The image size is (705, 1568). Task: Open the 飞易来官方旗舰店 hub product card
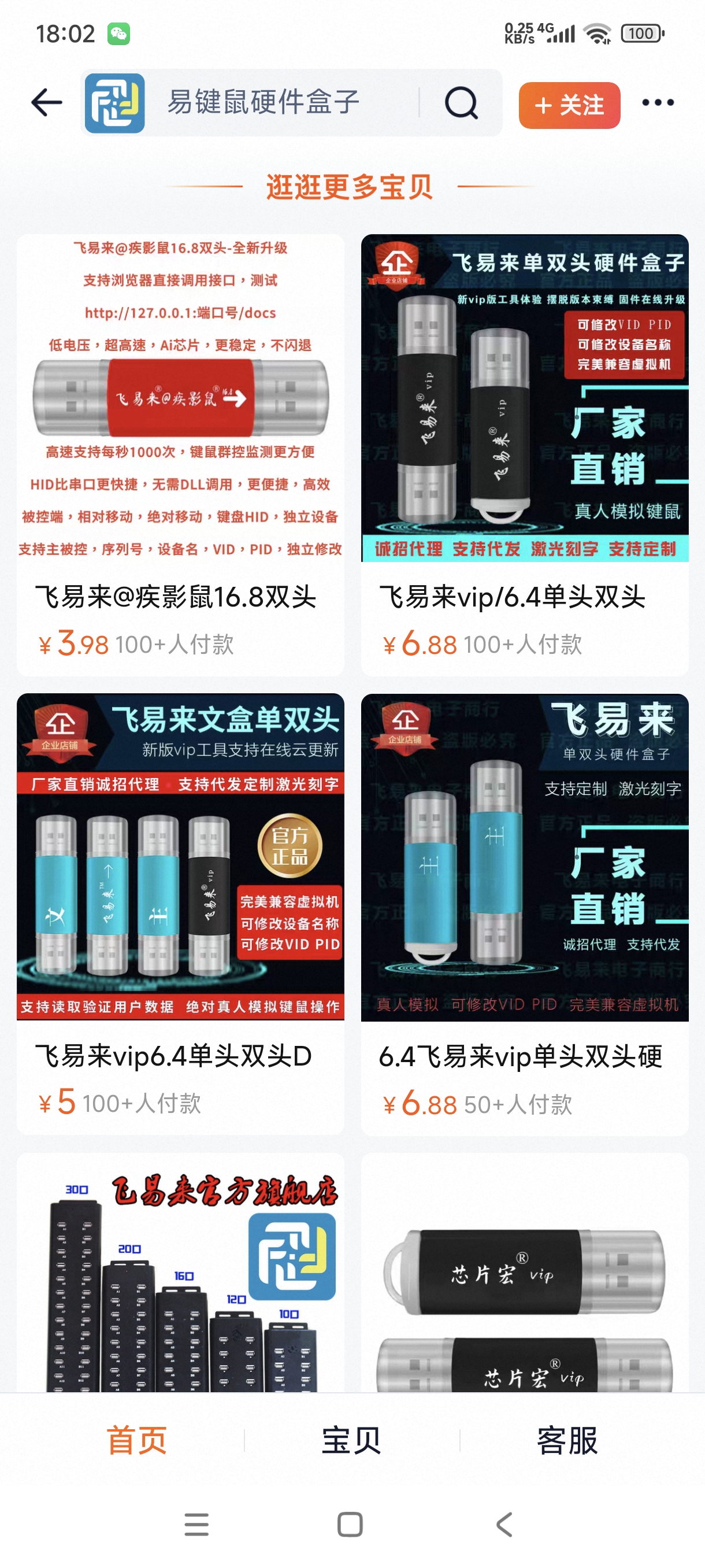pyautogui.click(x=180, y=1272)
